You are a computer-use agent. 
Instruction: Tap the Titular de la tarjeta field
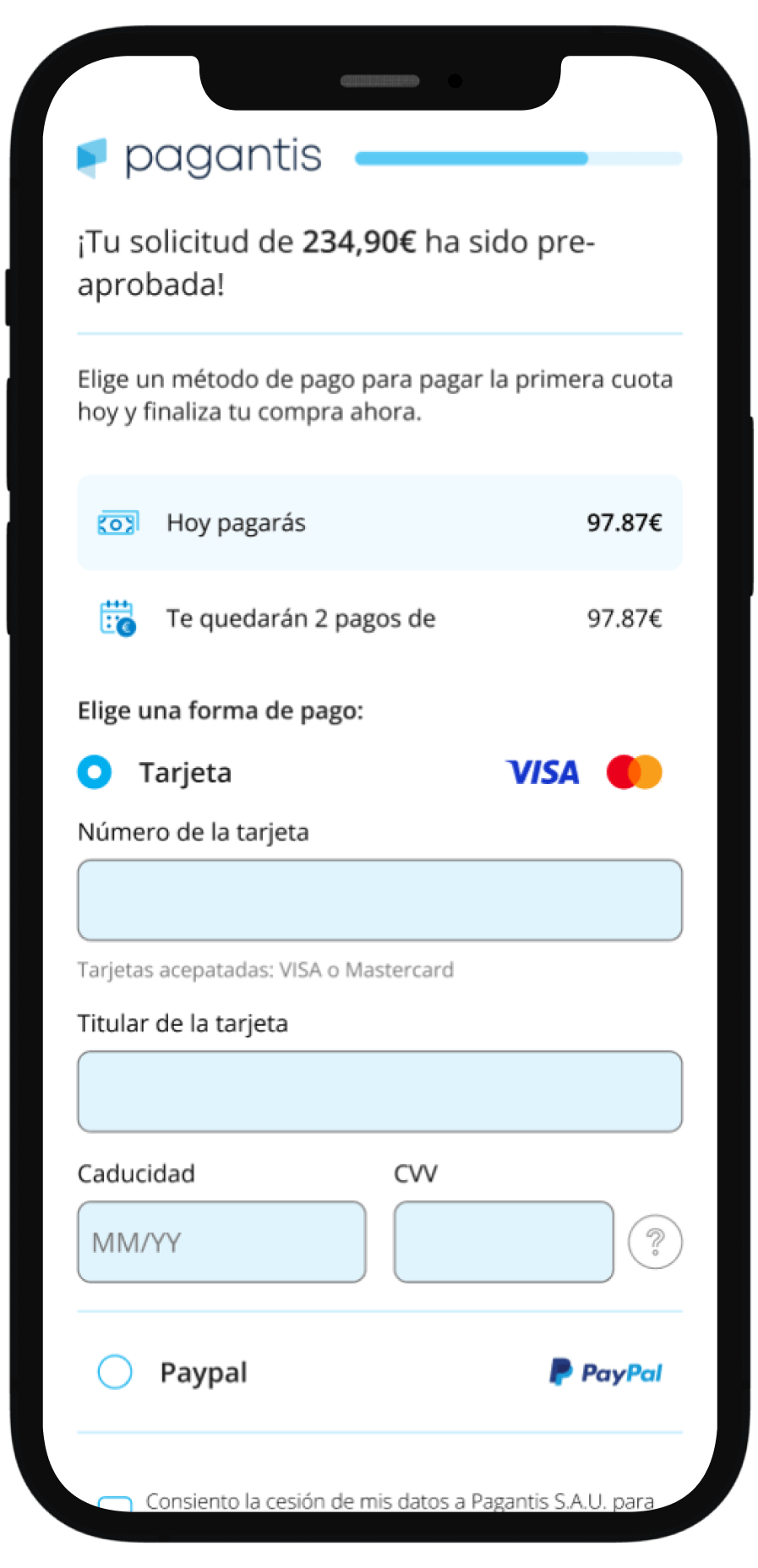coord(379,1091)
